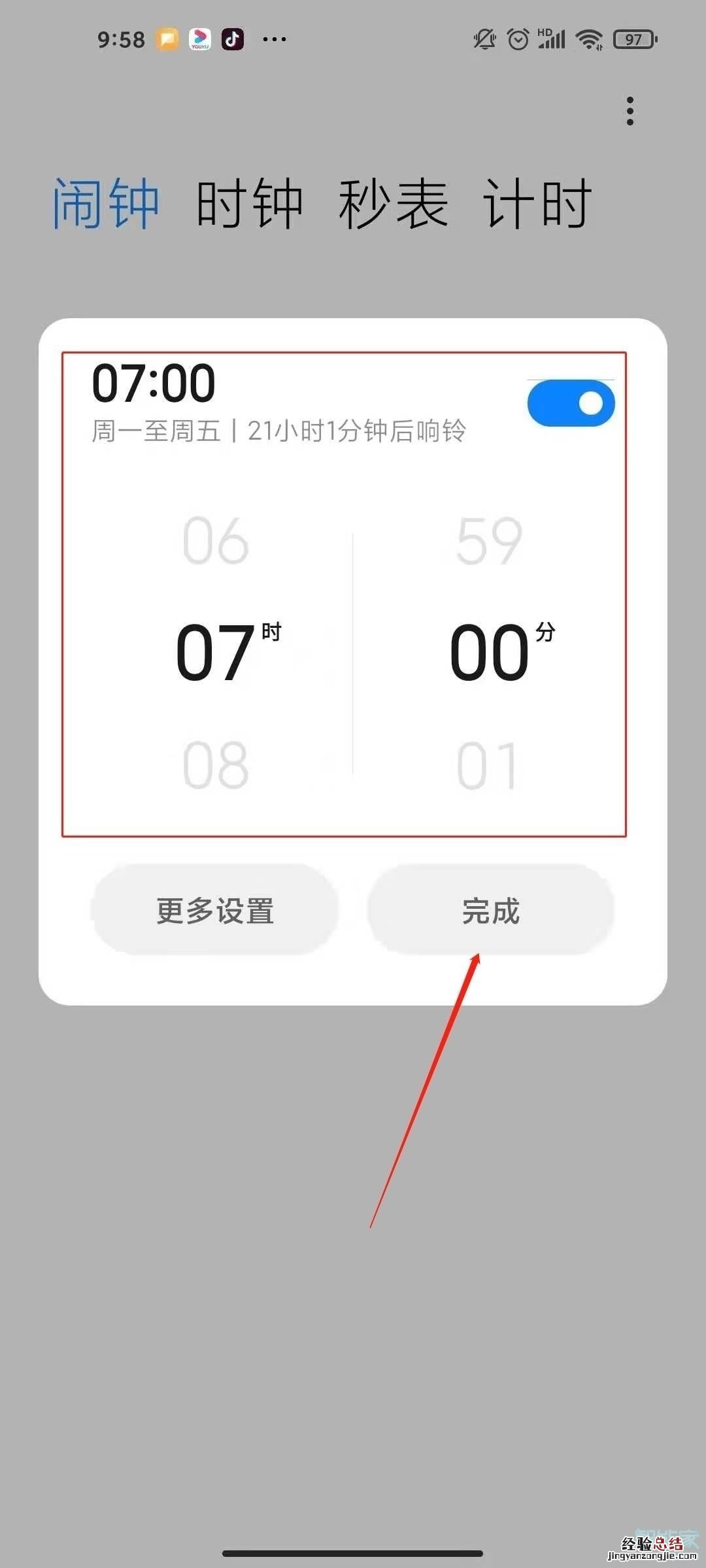706x1568 pixels.
Task: Open the Douyin icon in status bar
Action: pyautogui.click(x=233, y=39)
